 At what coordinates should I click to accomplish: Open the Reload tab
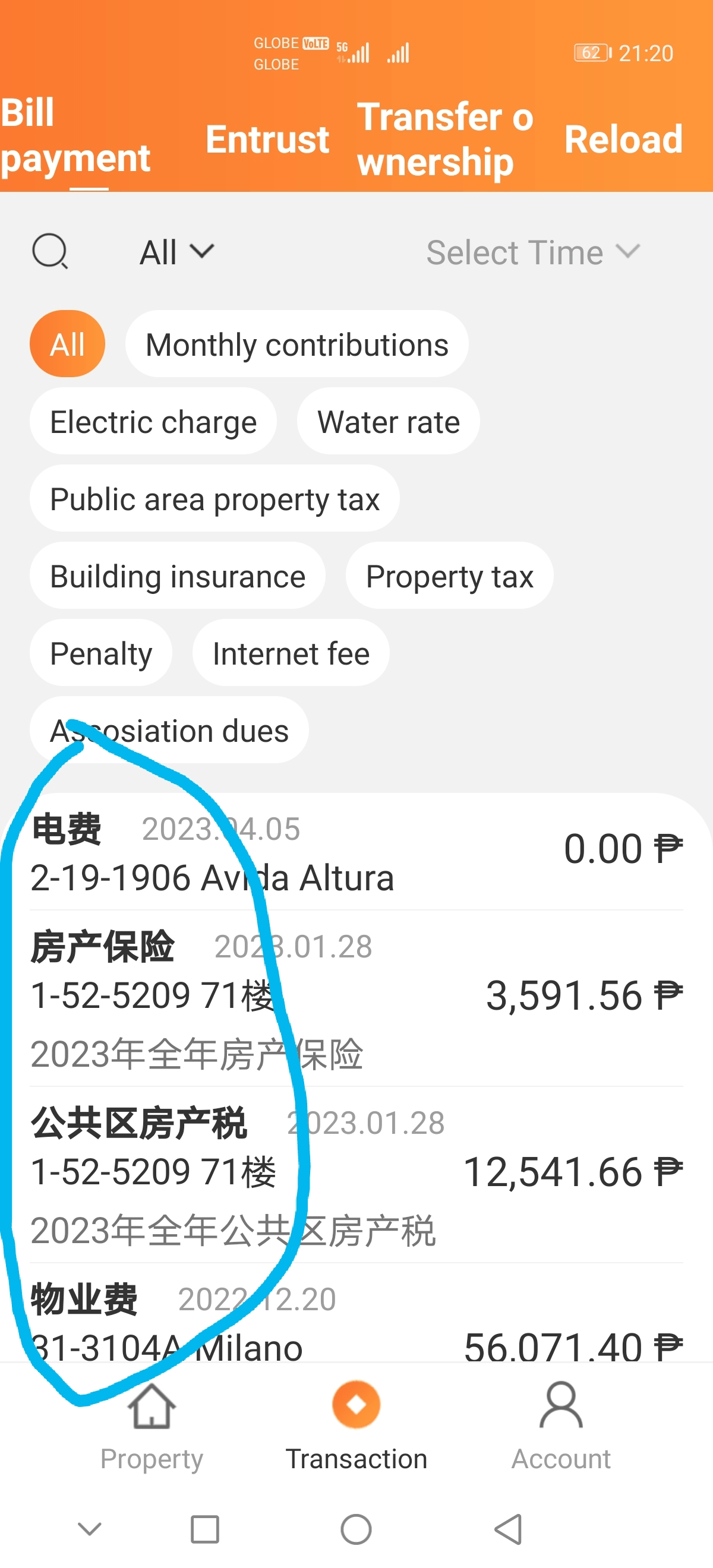point(623,140)
